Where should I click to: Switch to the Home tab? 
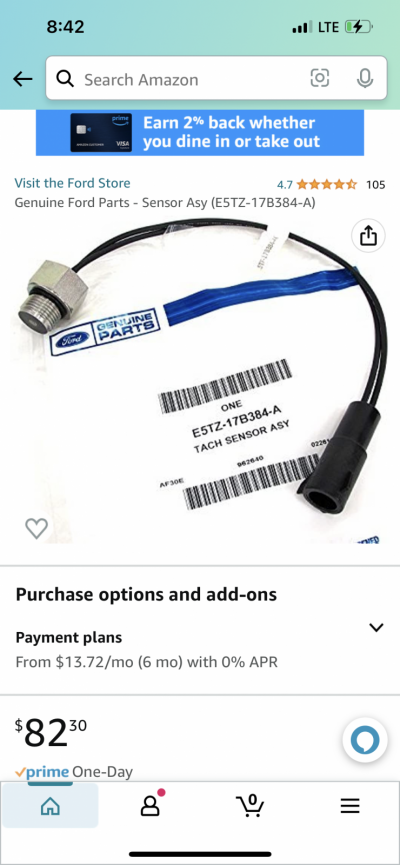coord(50,807)
